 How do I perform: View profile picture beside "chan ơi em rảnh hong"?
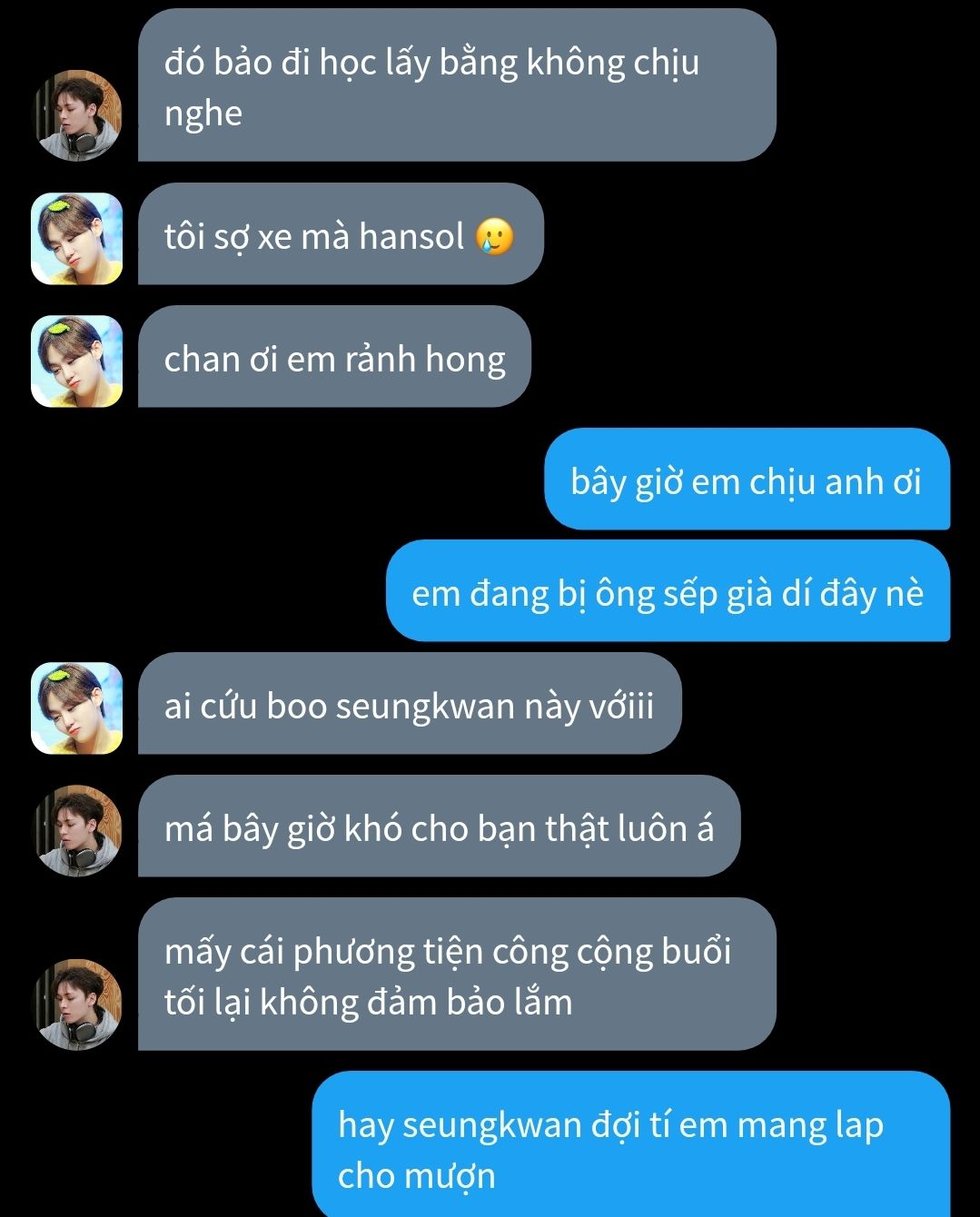tap(77, 361)
